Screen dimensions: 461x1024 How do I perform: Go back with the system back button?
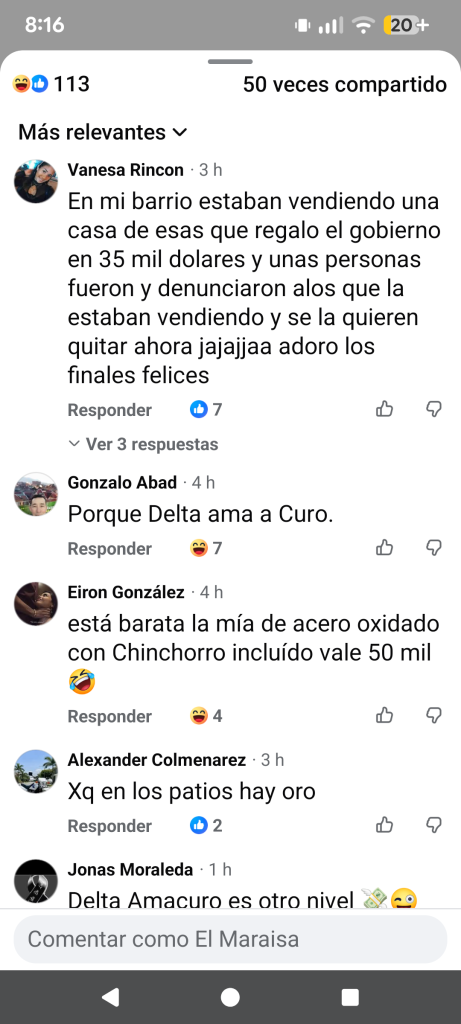coord(111,997)
